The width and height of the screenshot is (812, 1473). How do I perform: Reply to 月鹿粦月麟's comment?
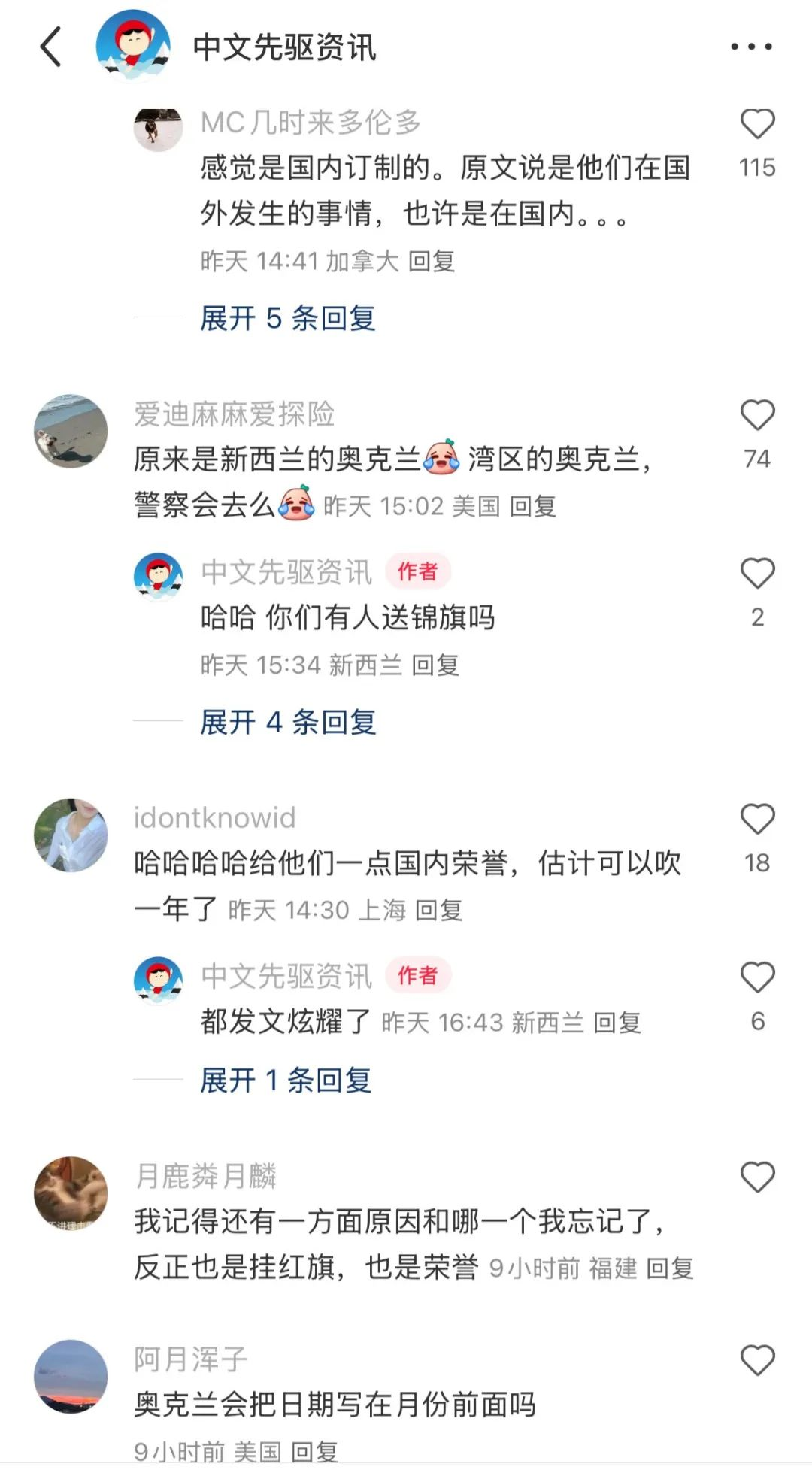point(670,1268)
